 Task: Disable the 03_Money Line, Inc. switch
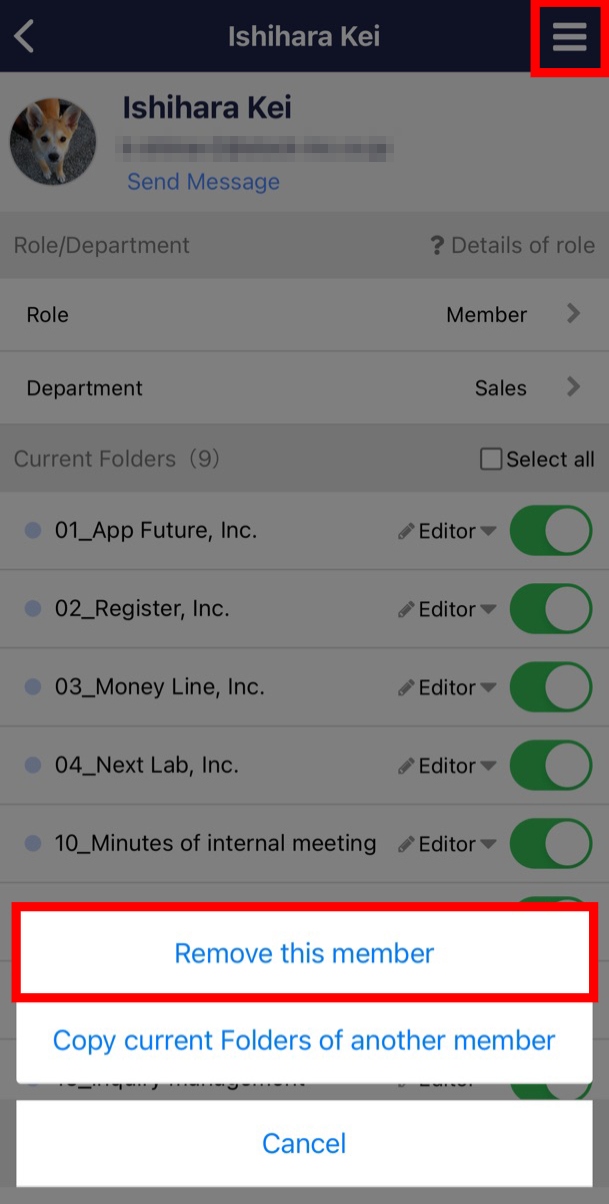551,687
